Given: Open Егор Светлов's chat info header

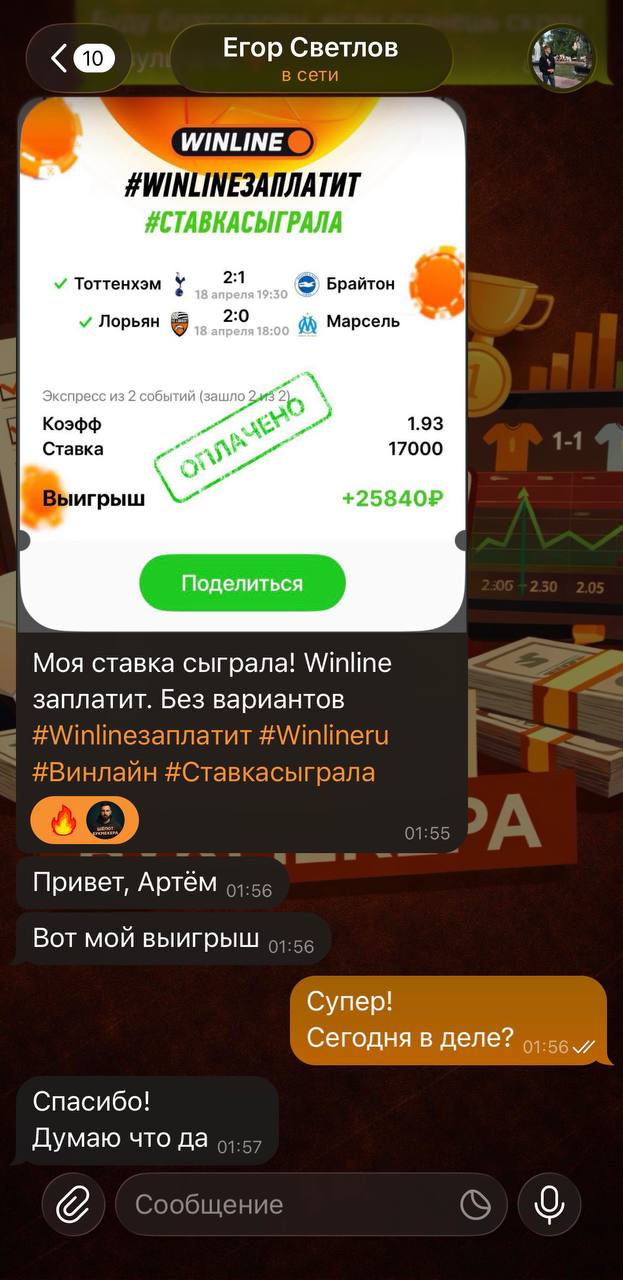Looking at the screenshot, I should pyautogui.click(x=310, y=59).
